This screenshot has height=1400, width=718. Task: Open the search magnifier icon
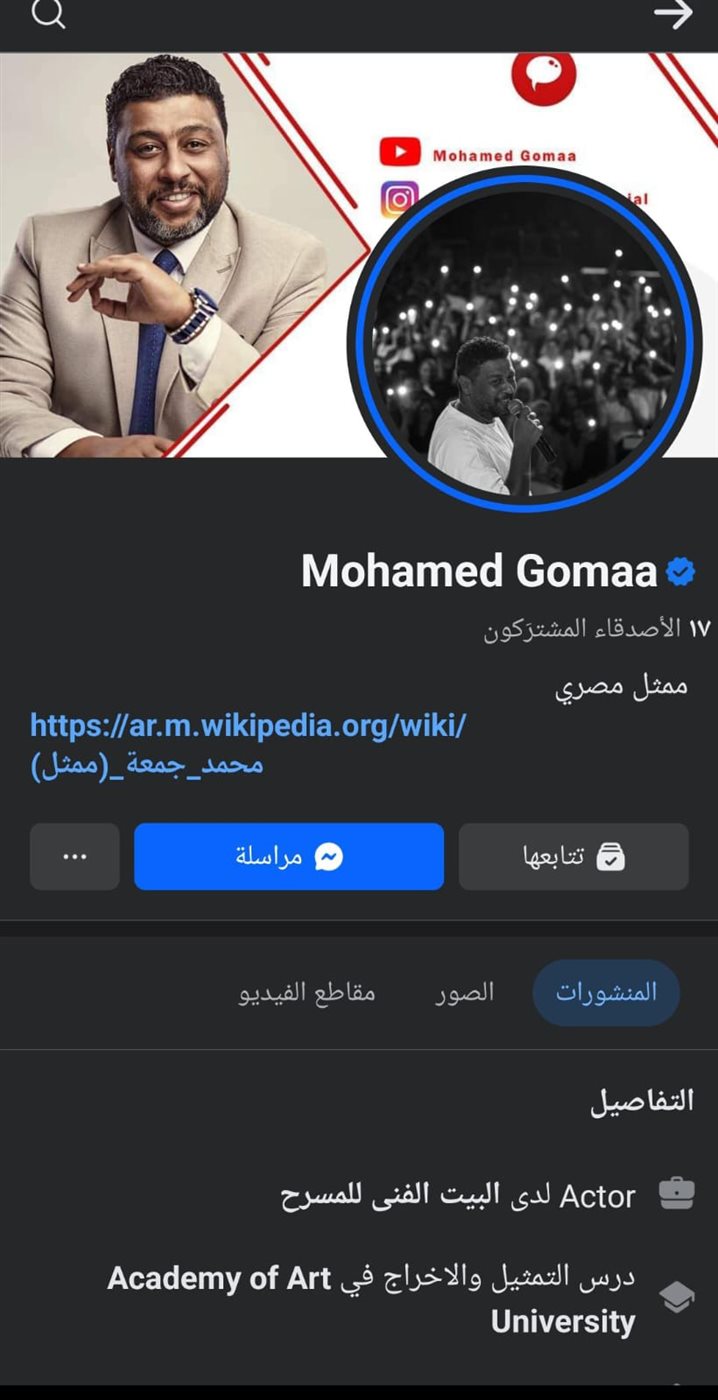click(48, 14)
